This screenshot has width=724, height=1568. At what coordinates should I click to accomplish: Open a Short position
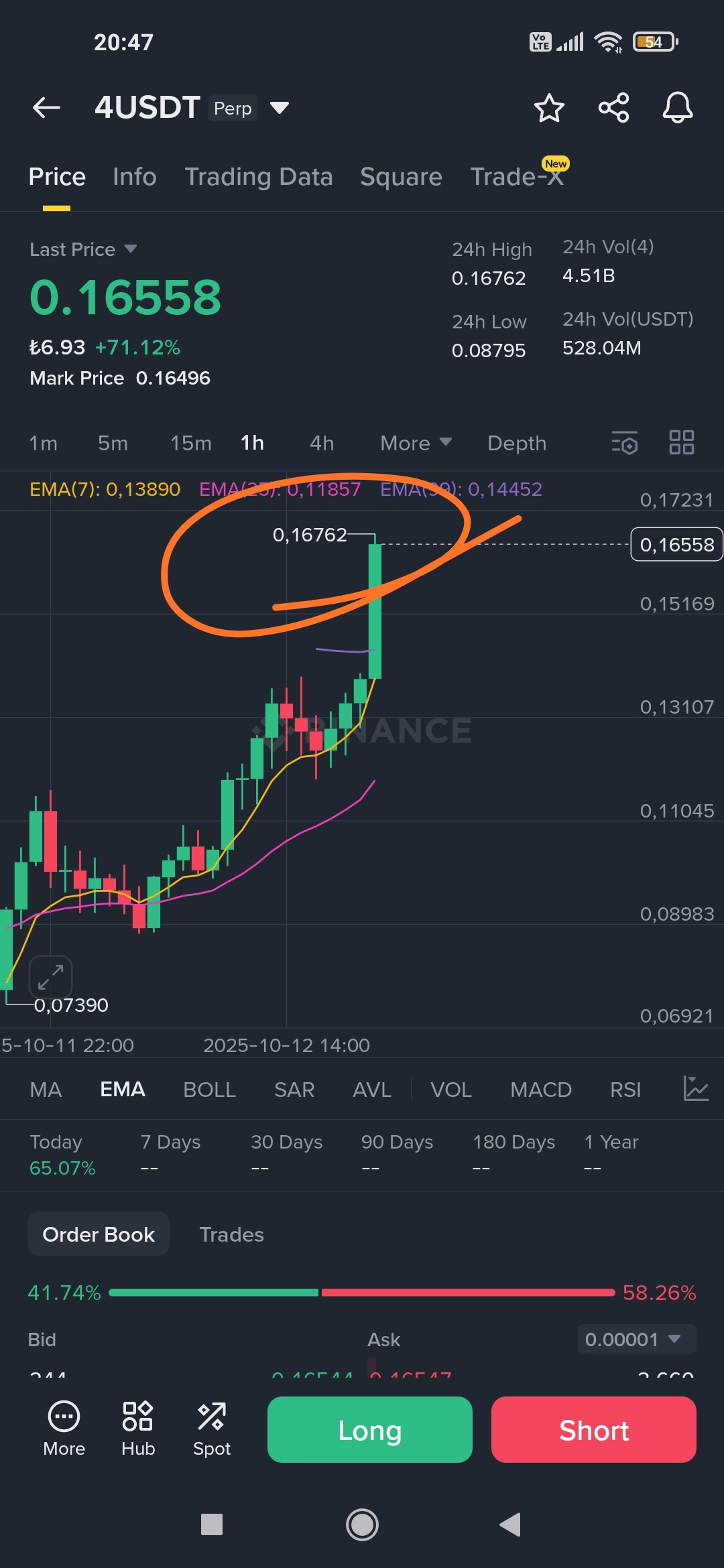point(593,1430)
